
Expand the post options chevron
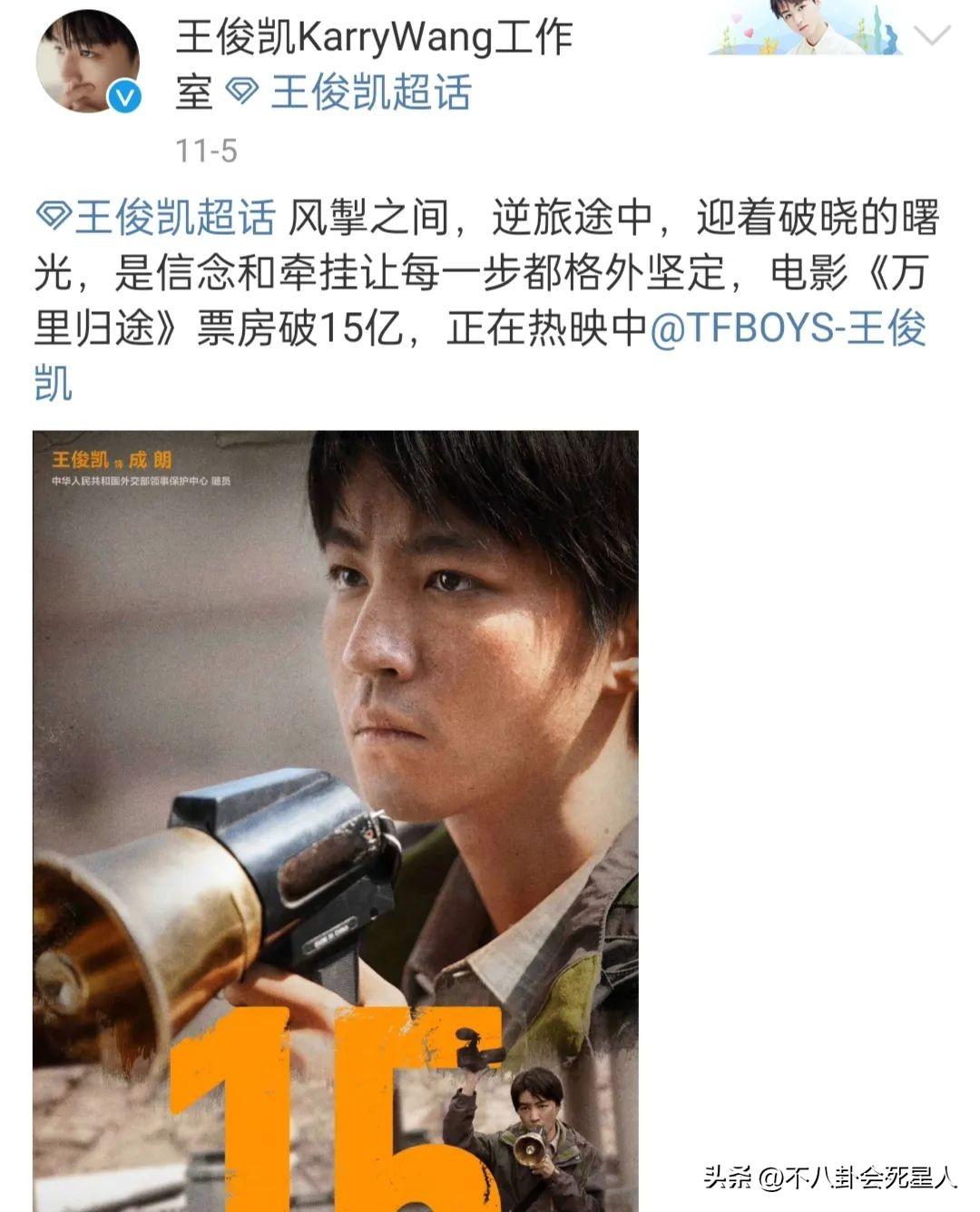click(932, 36)
